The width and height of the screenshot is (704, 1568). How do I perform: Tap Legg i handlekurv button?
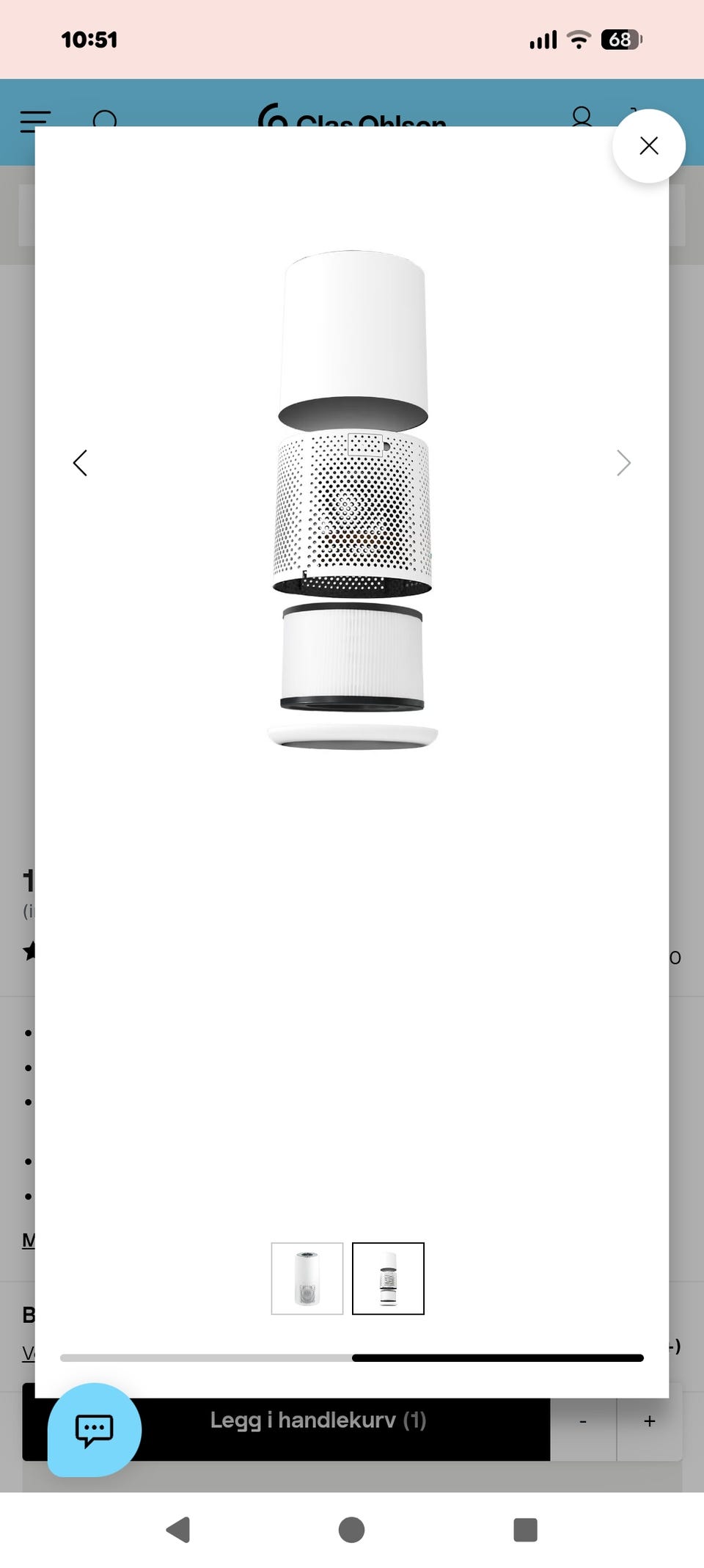tap(318, 1421)
